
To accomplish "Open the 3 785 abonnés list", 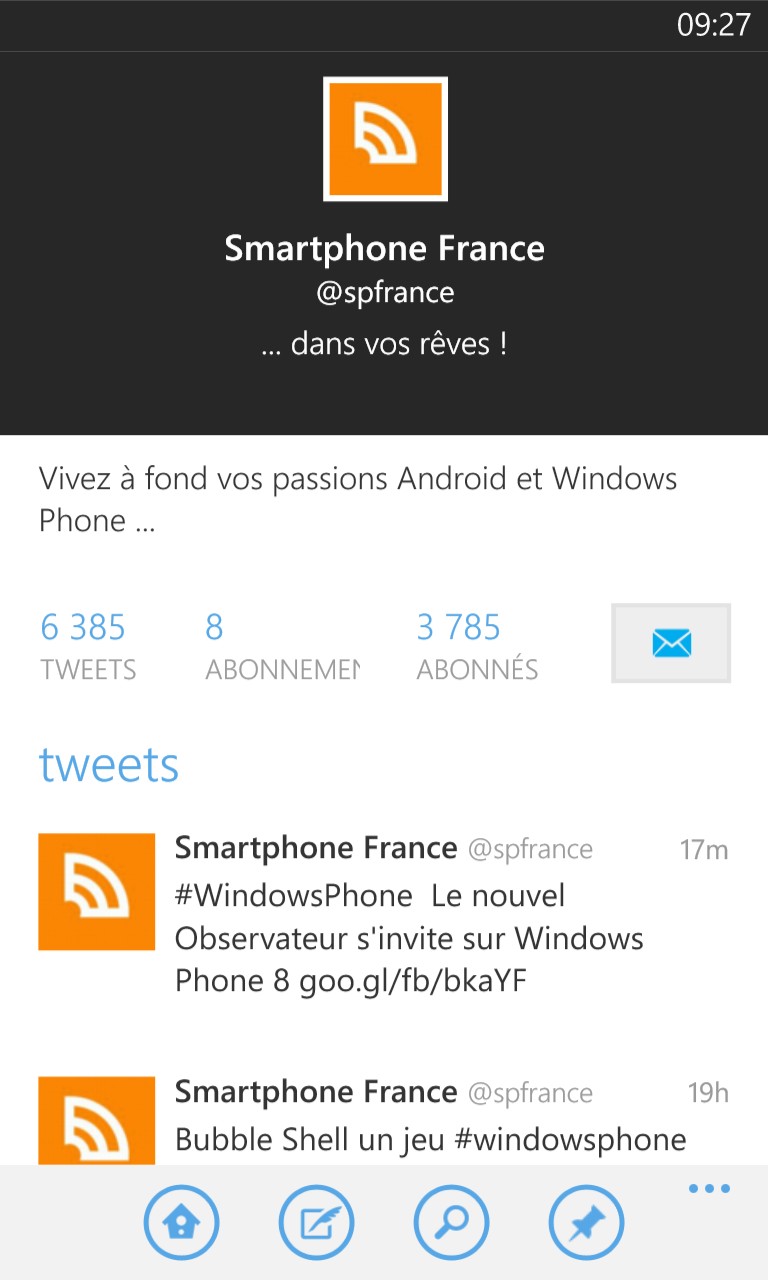I will [x=478, y=647].
